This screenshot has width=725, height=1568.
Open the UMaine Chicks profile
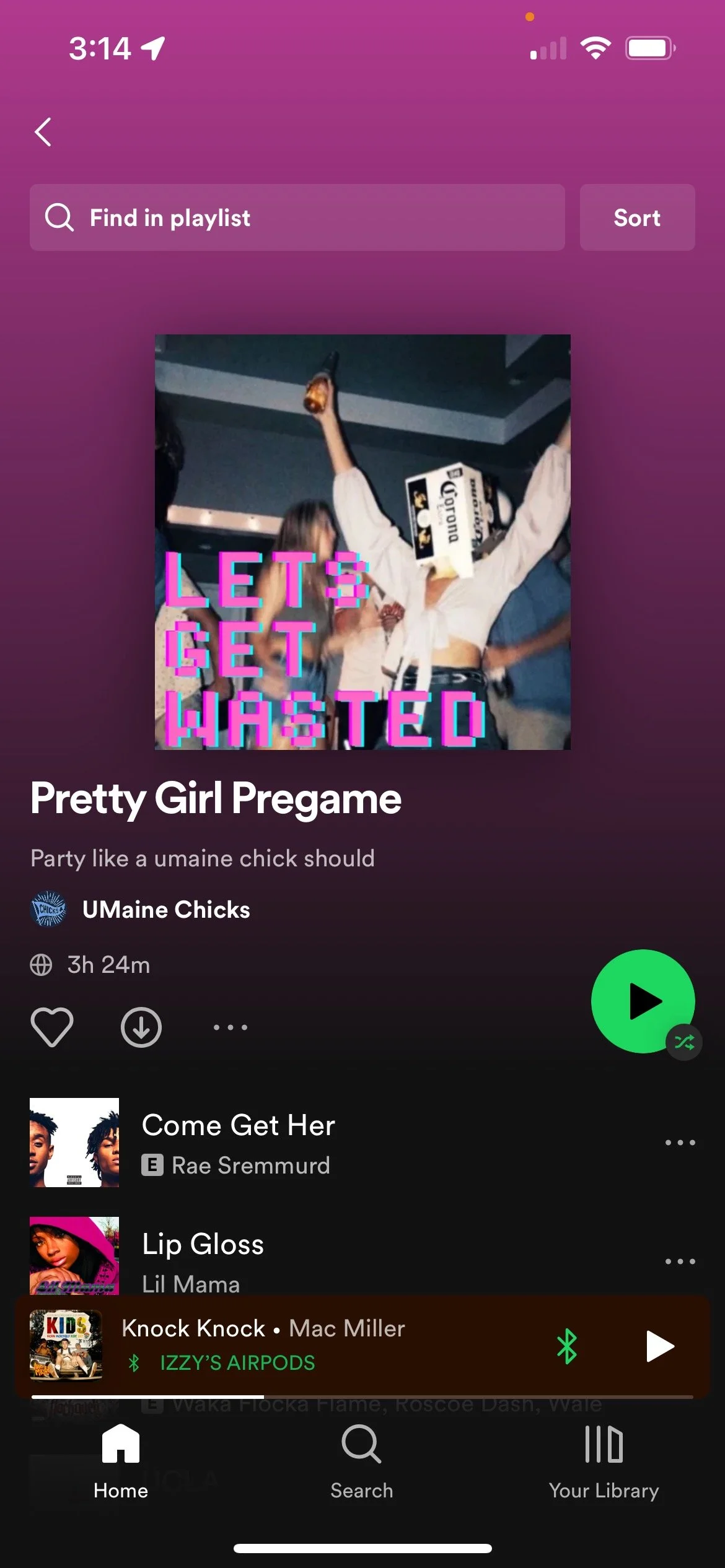coord(165,910)
